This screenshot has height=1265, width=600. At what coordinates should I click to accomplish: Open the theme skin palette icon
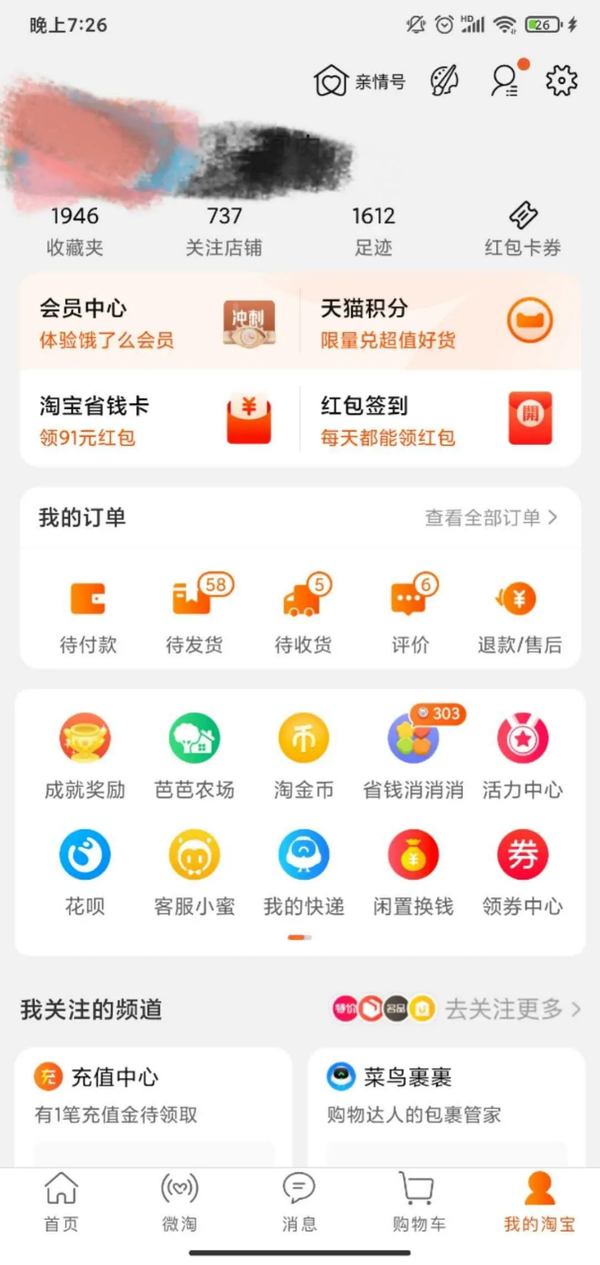tap(444, 80)
